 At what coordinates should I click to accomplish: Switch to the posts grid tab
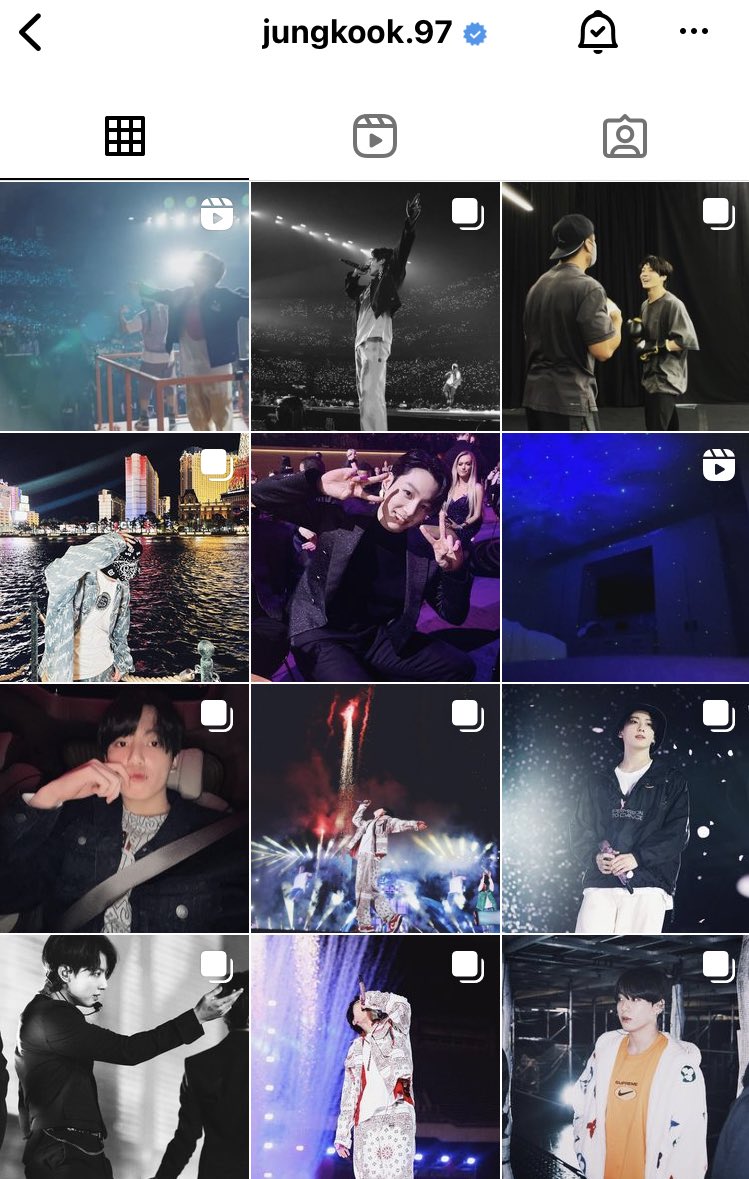point(125,136)
